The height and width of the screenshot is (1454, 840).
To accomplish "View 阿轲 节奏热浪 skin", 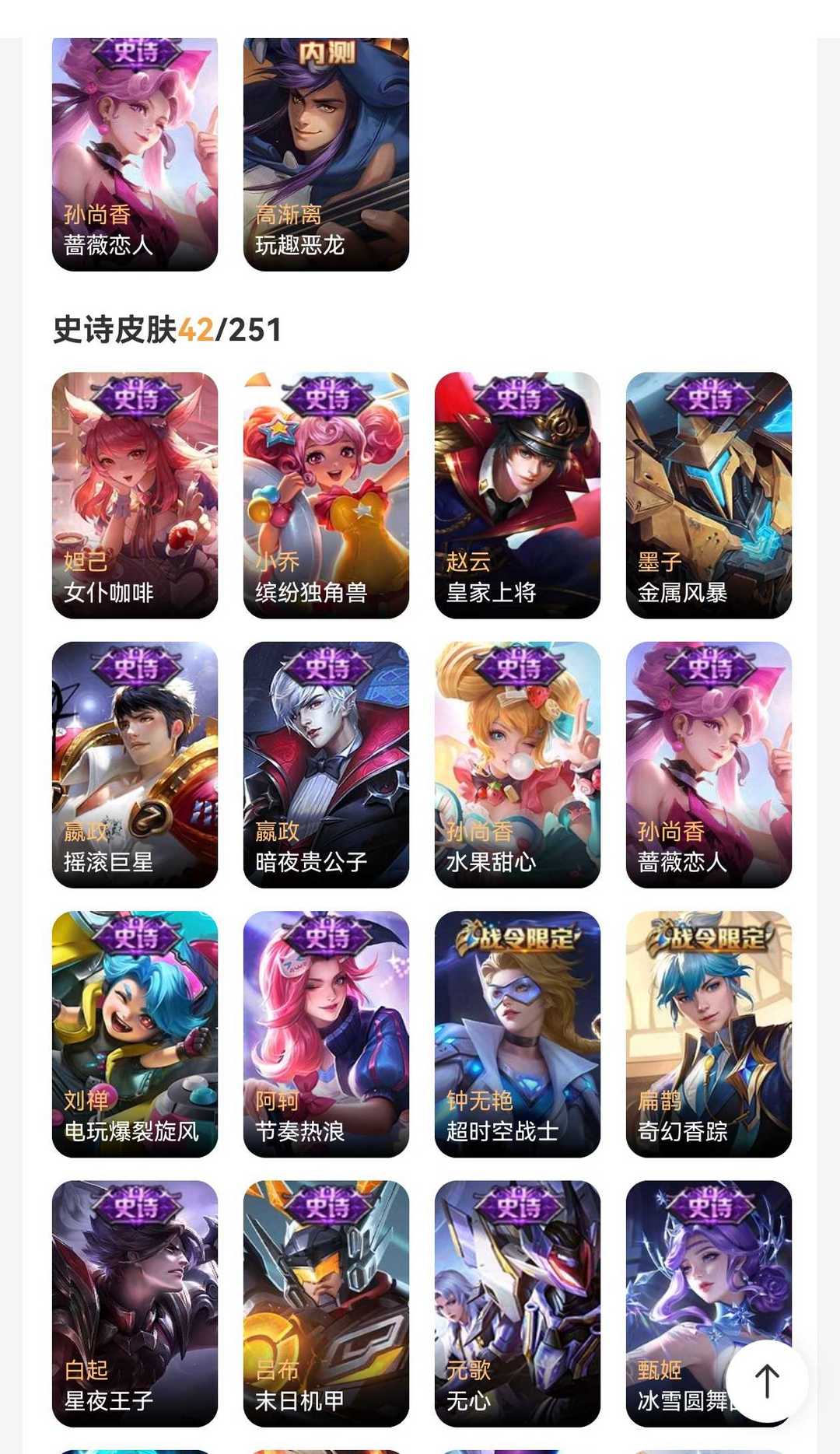I will (326, 1033).
